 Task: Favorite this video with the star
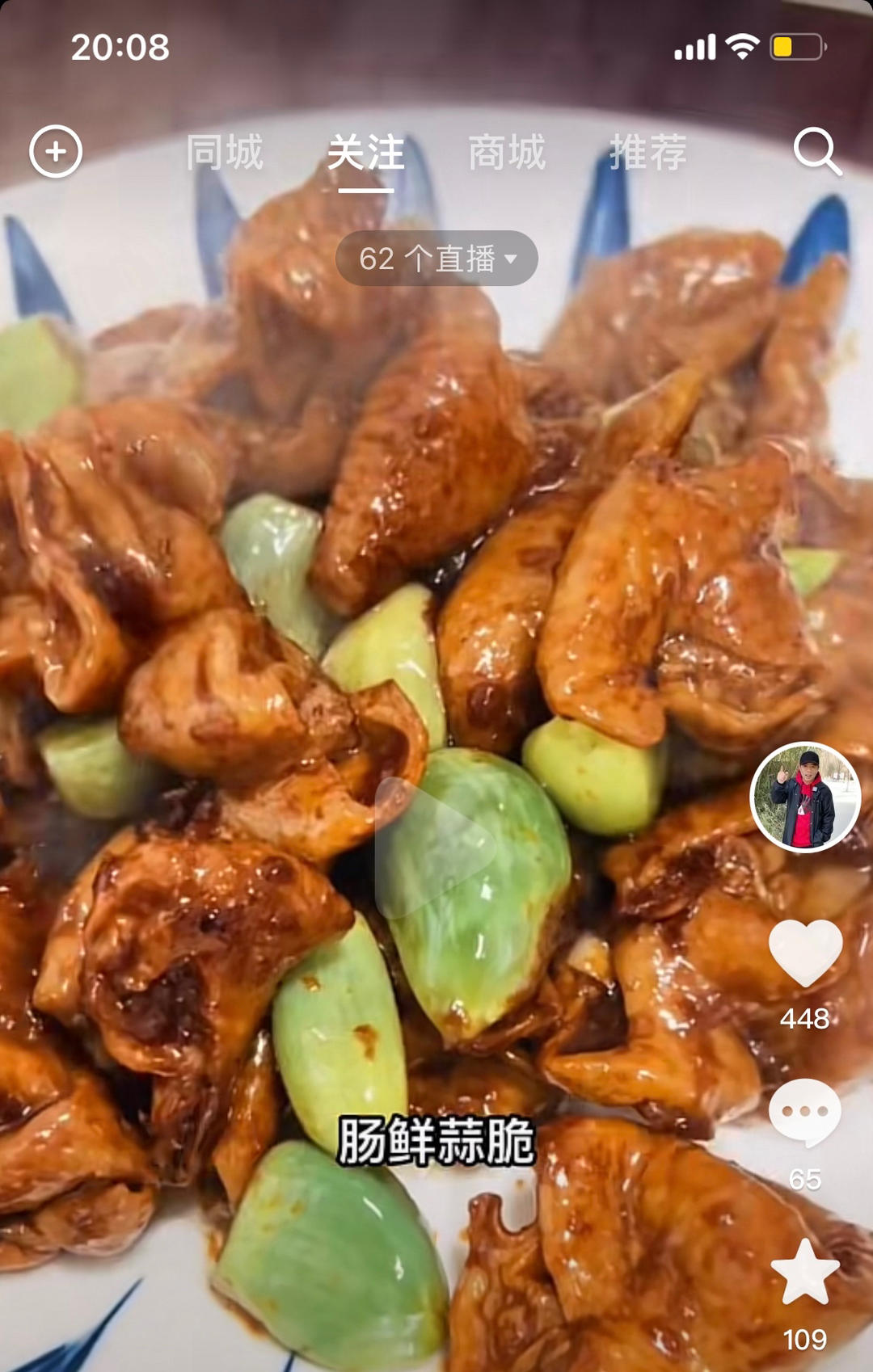click(805, 1271)
